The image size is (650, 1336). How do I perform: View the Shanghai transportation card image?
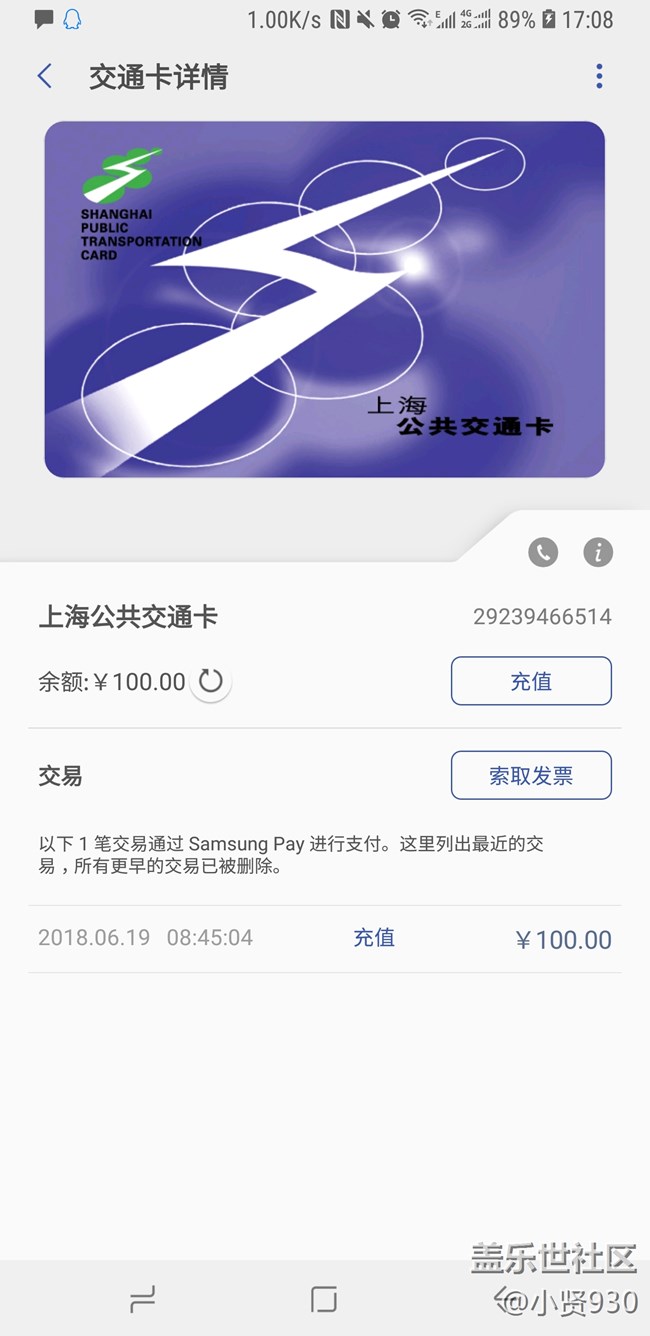pos(324,299)
